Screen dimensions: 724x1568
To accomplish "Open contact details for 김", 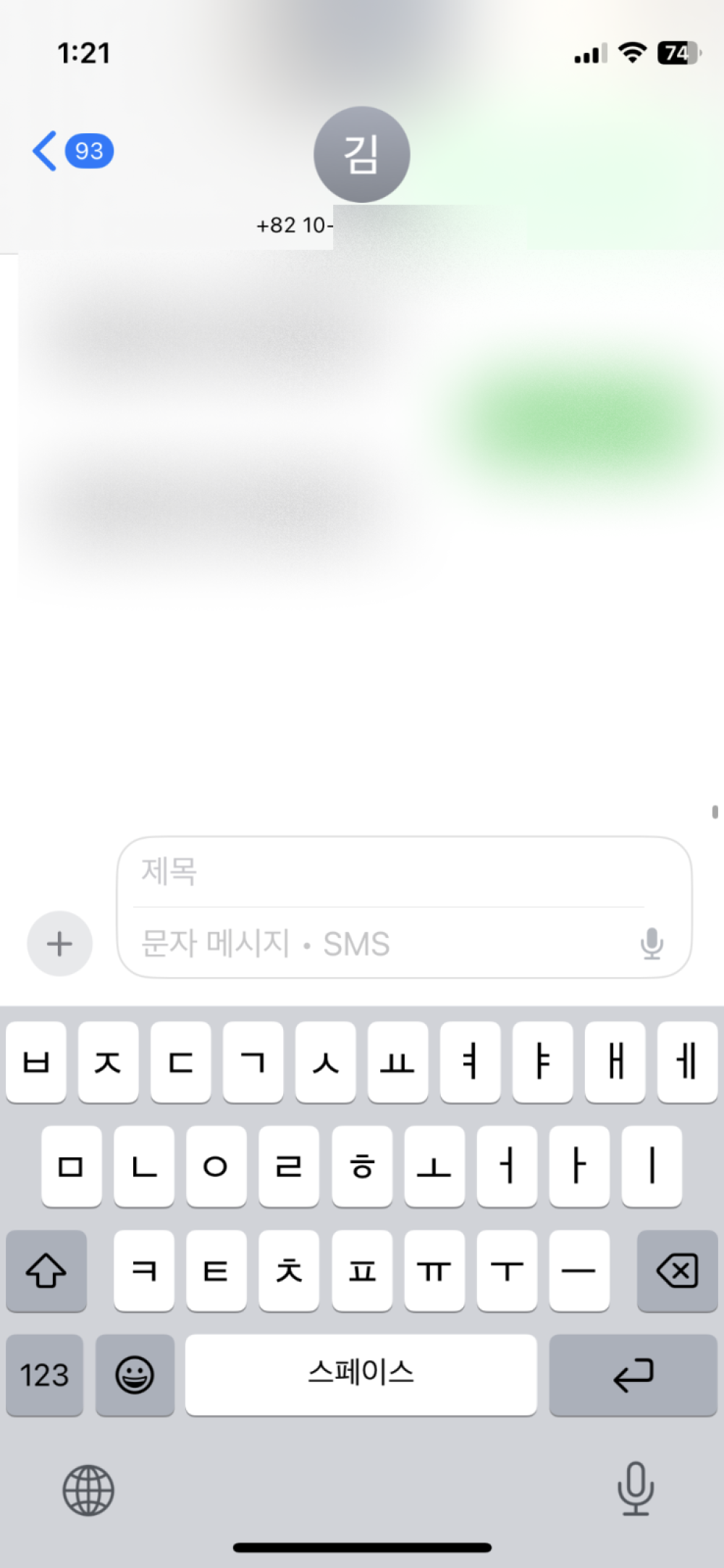I will point(361,154).
